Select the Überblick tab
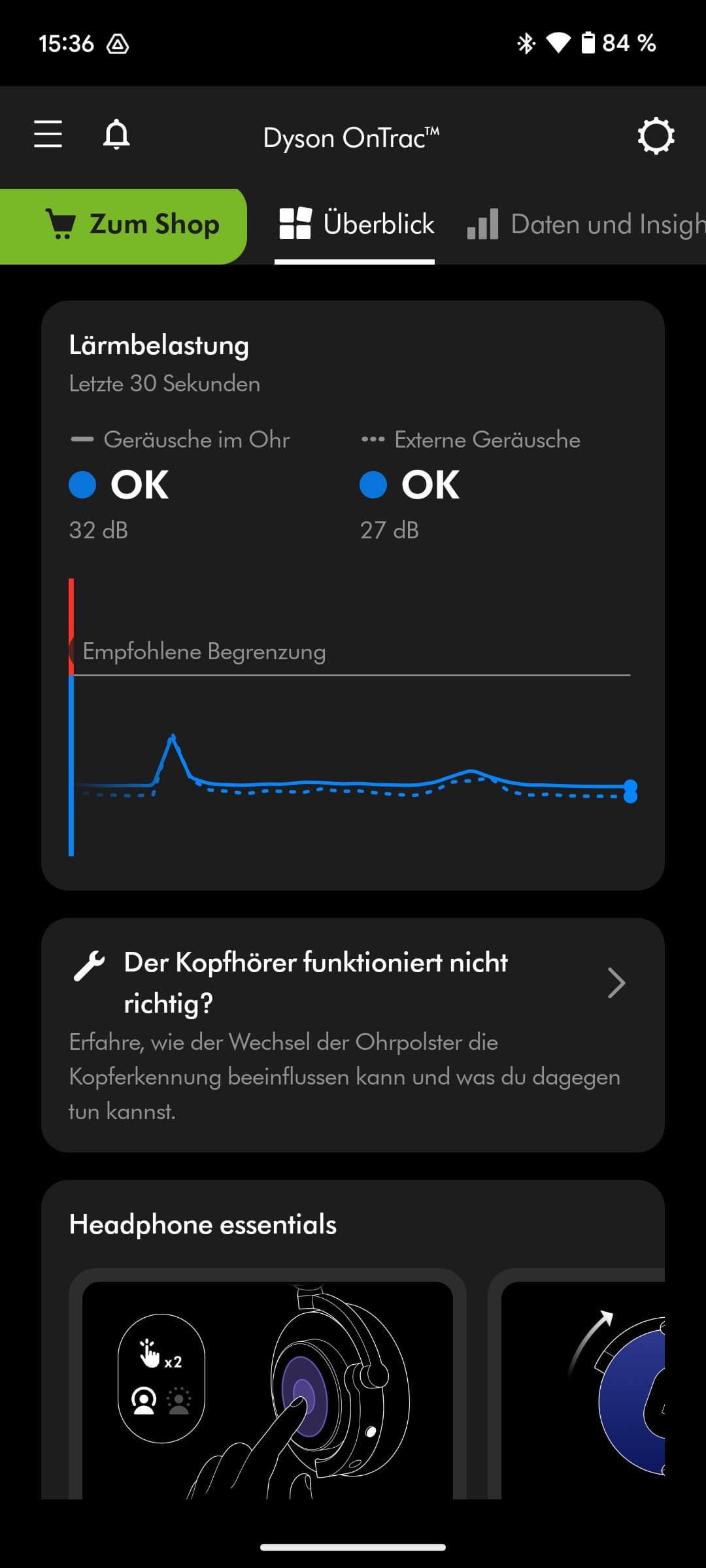Image resolution: width=706 pixels, height=1568 pixels. (x=356, y=225)
